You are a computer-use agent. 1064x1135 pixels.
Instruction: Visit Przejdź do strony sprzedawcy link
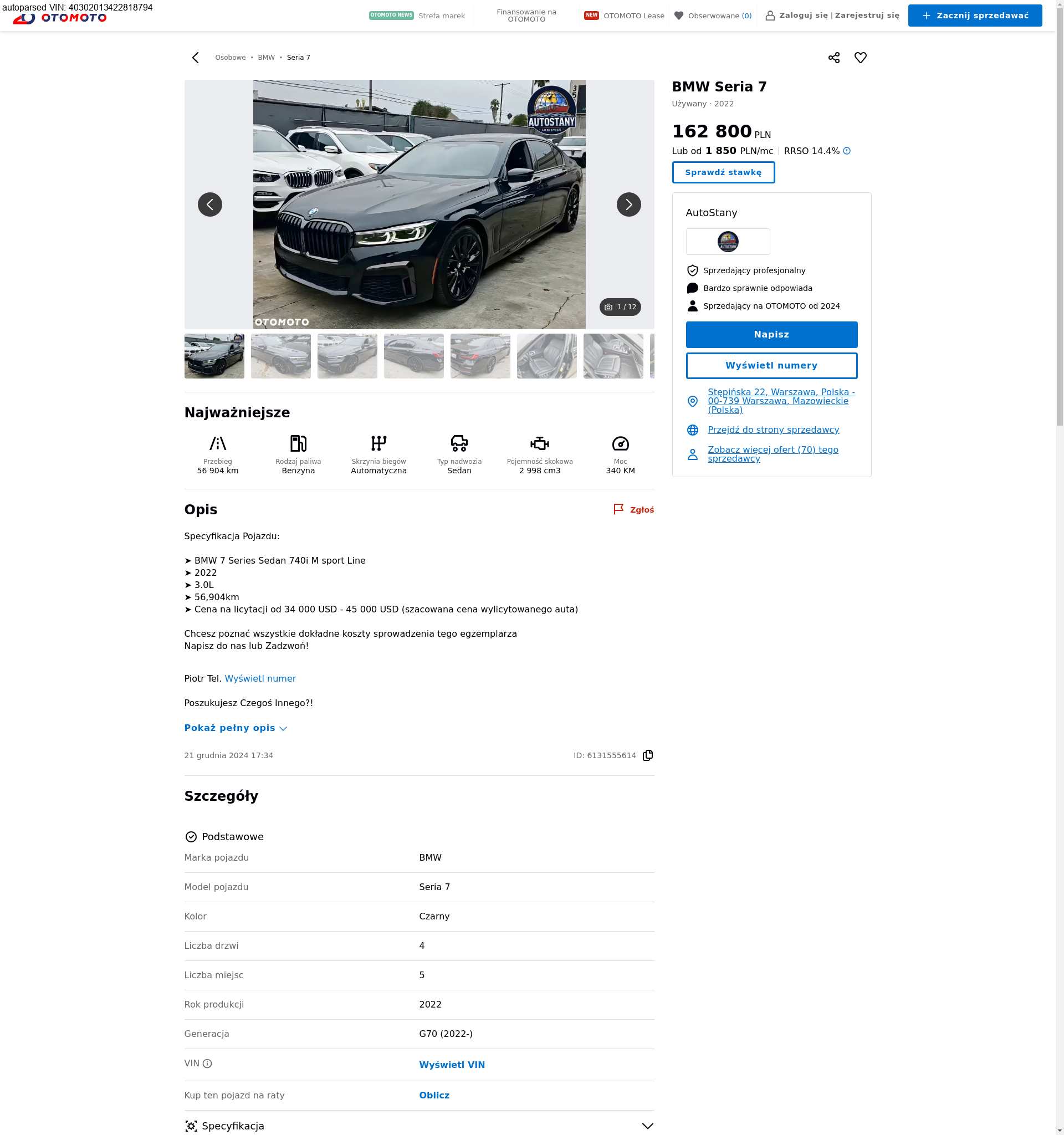pyautogui.click(x=773, y=430)
